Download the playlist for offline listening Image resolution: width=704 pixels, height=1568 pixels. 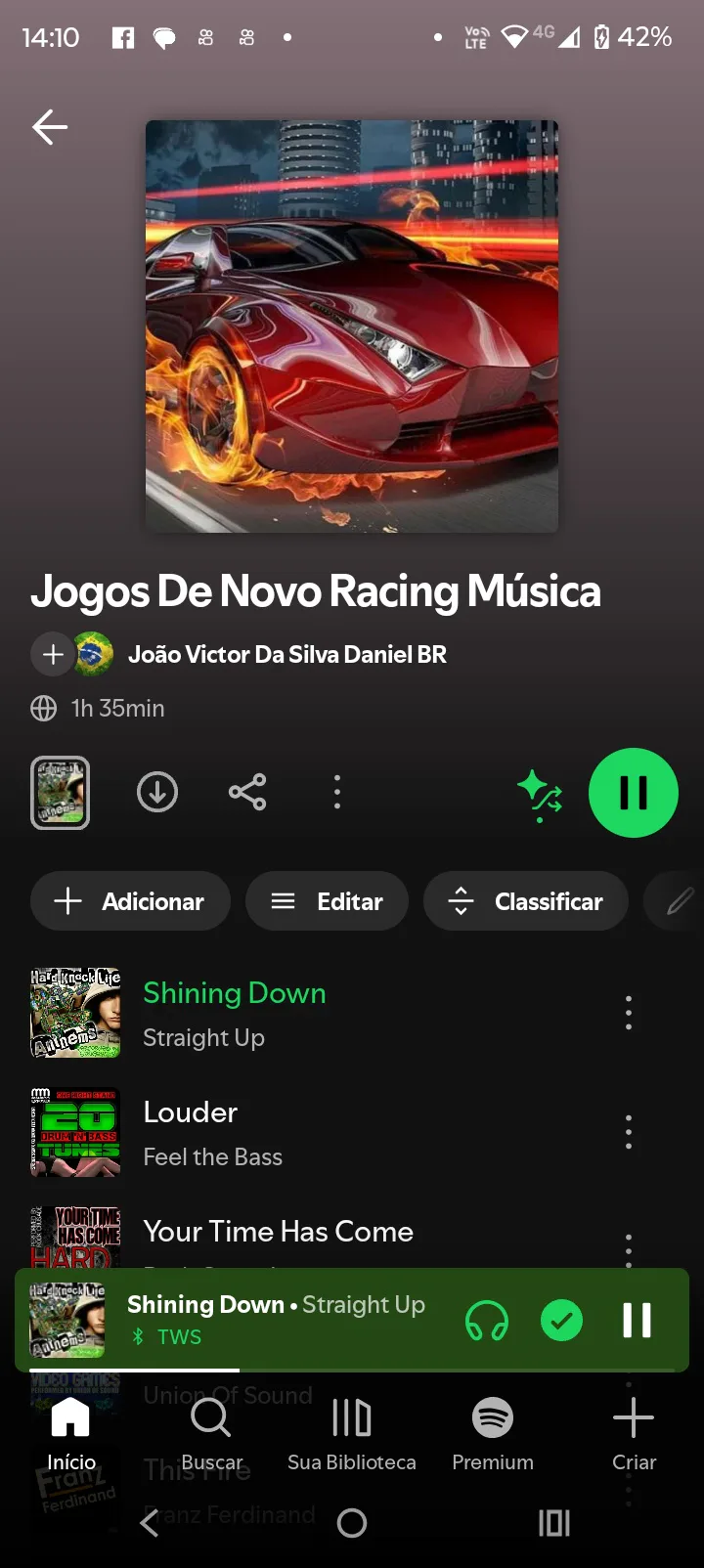[x=157, y=792]
